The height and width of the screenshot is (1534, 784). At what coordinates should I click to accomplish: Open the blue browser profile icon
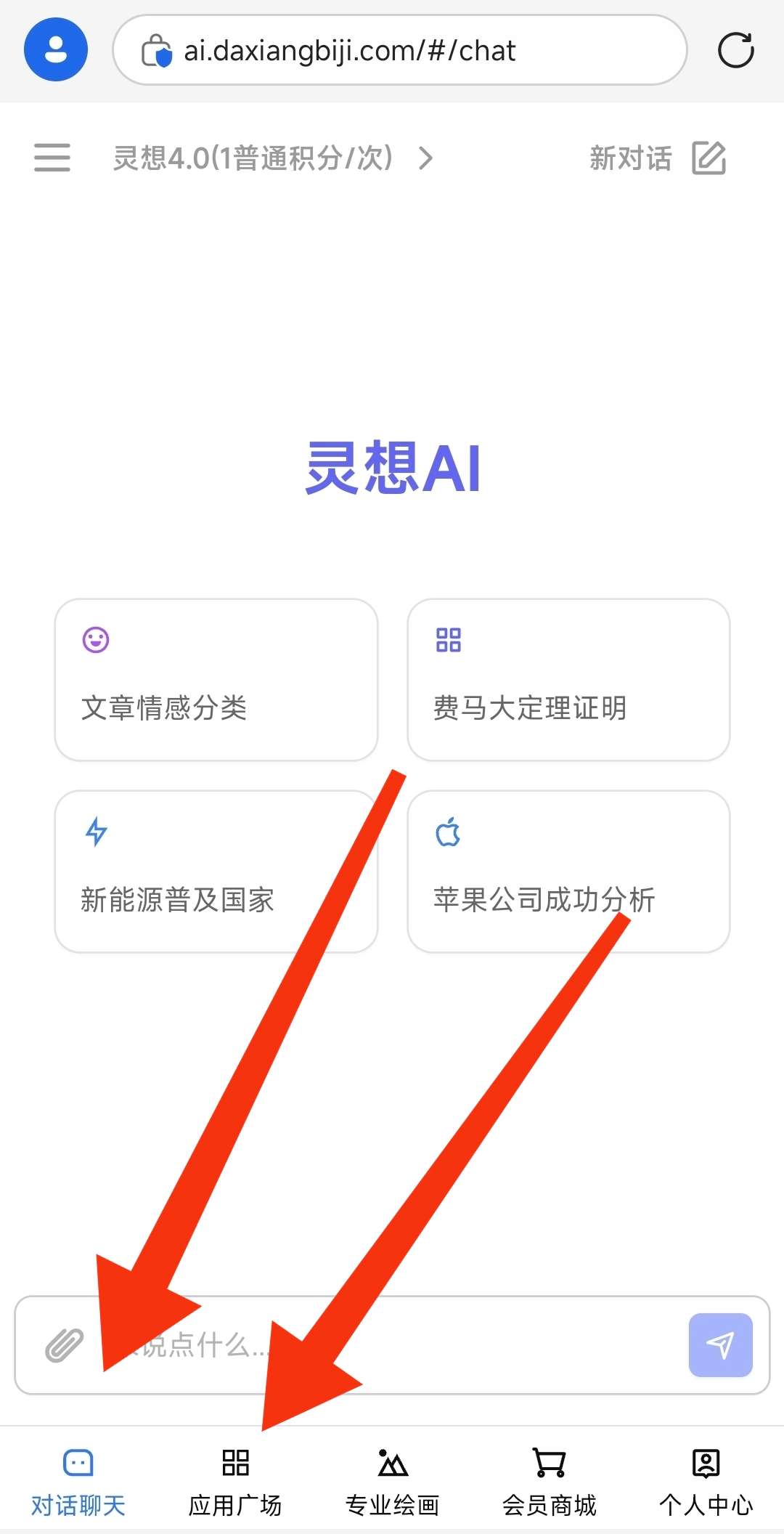[x=56, y=50]
